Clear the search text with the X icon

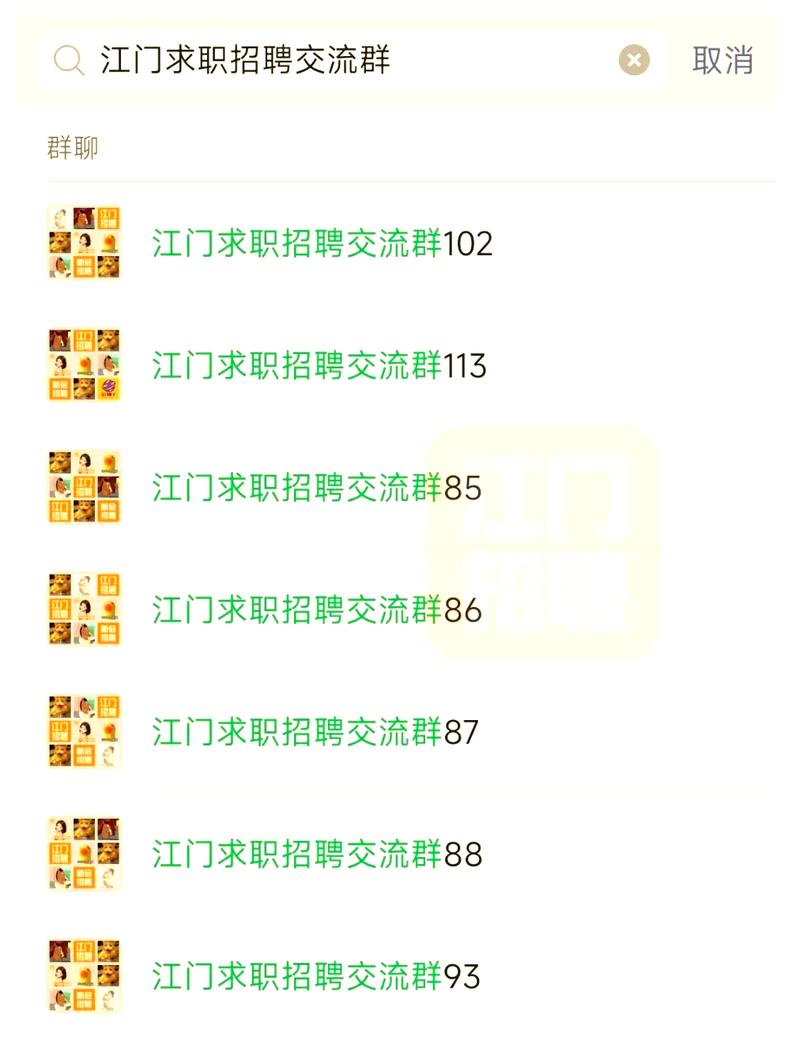click(x=633, y=61)
